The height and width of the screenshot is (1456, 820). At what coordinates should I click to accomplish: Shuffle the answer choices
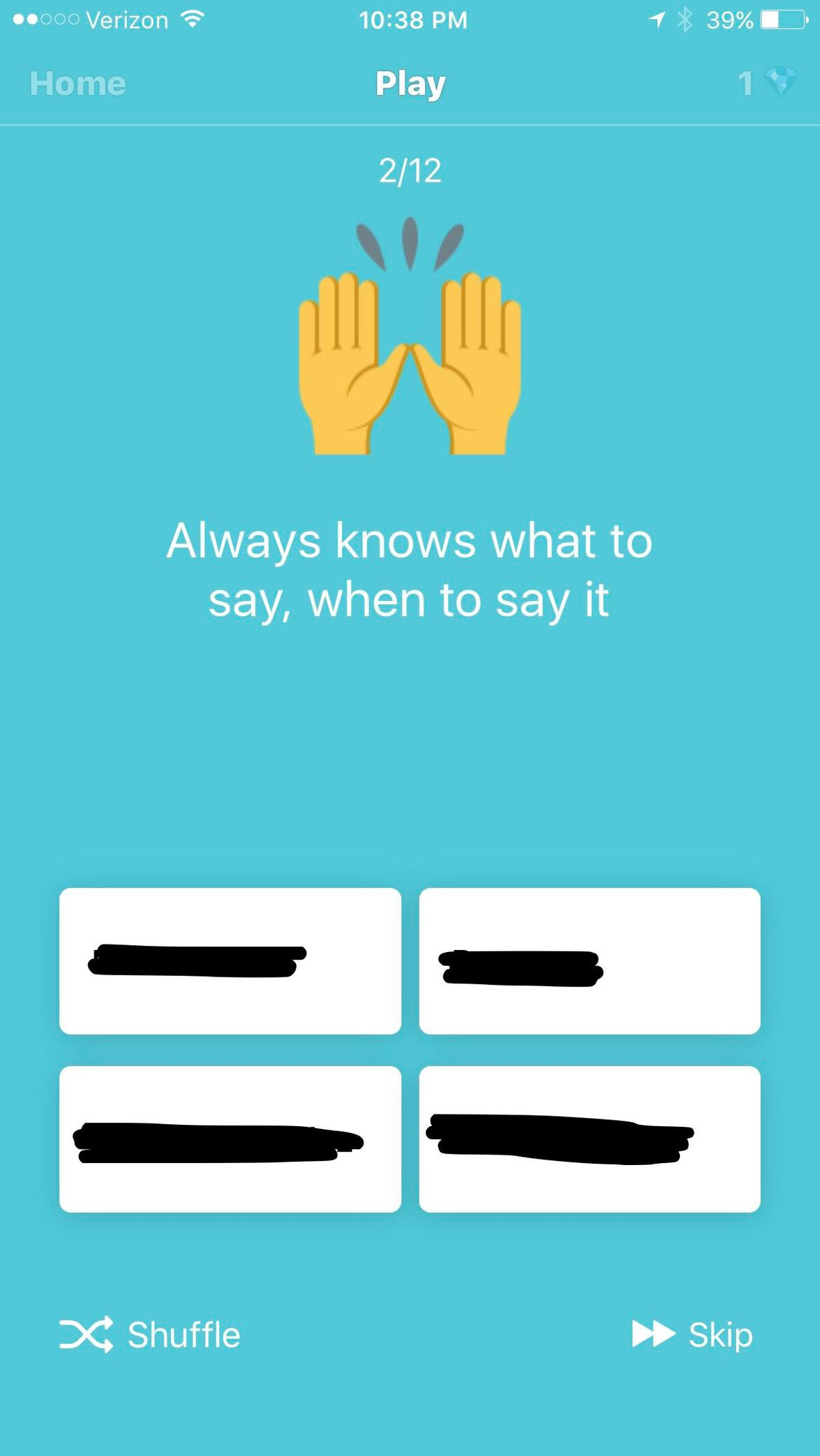(150, 1334)
